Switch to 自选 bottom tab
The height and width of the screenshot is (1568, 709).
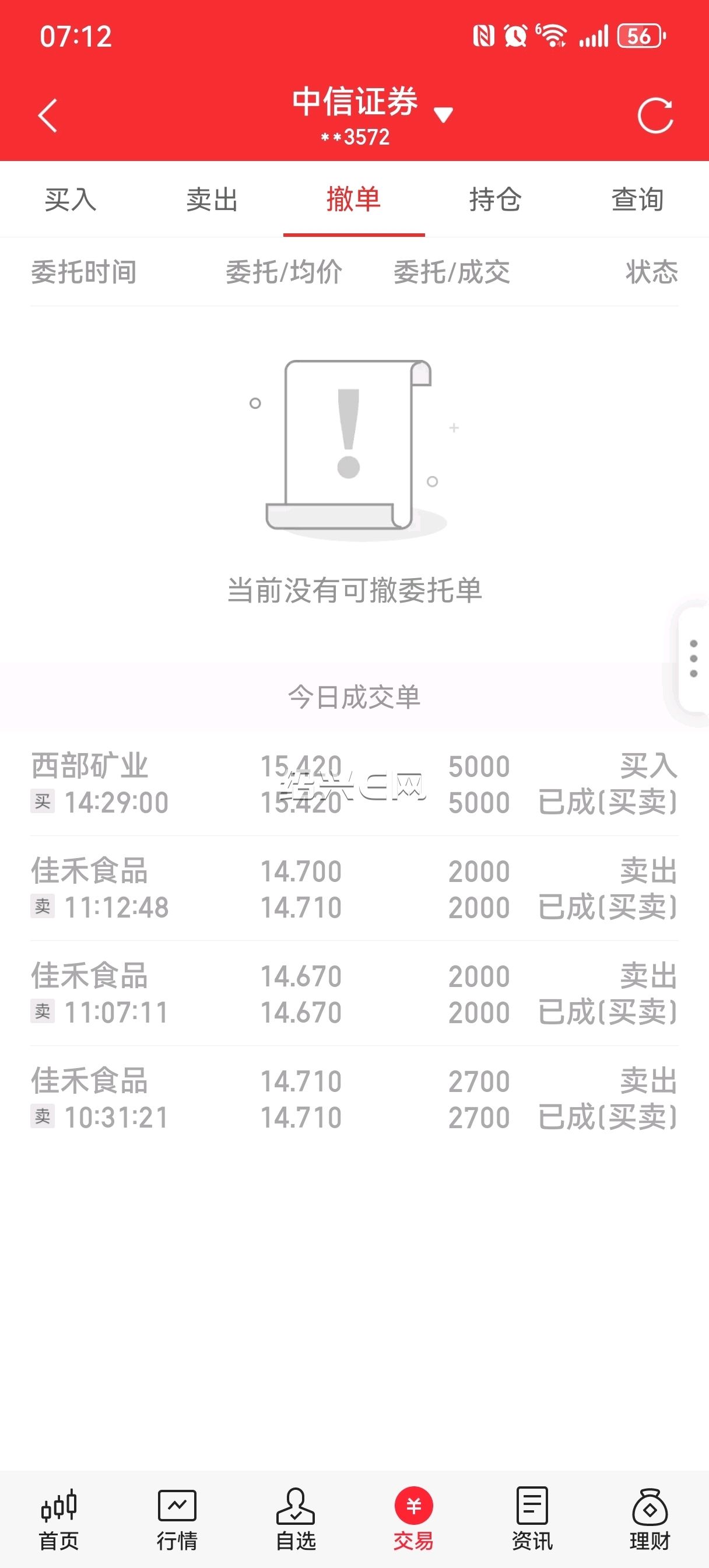click(296, 1520)
